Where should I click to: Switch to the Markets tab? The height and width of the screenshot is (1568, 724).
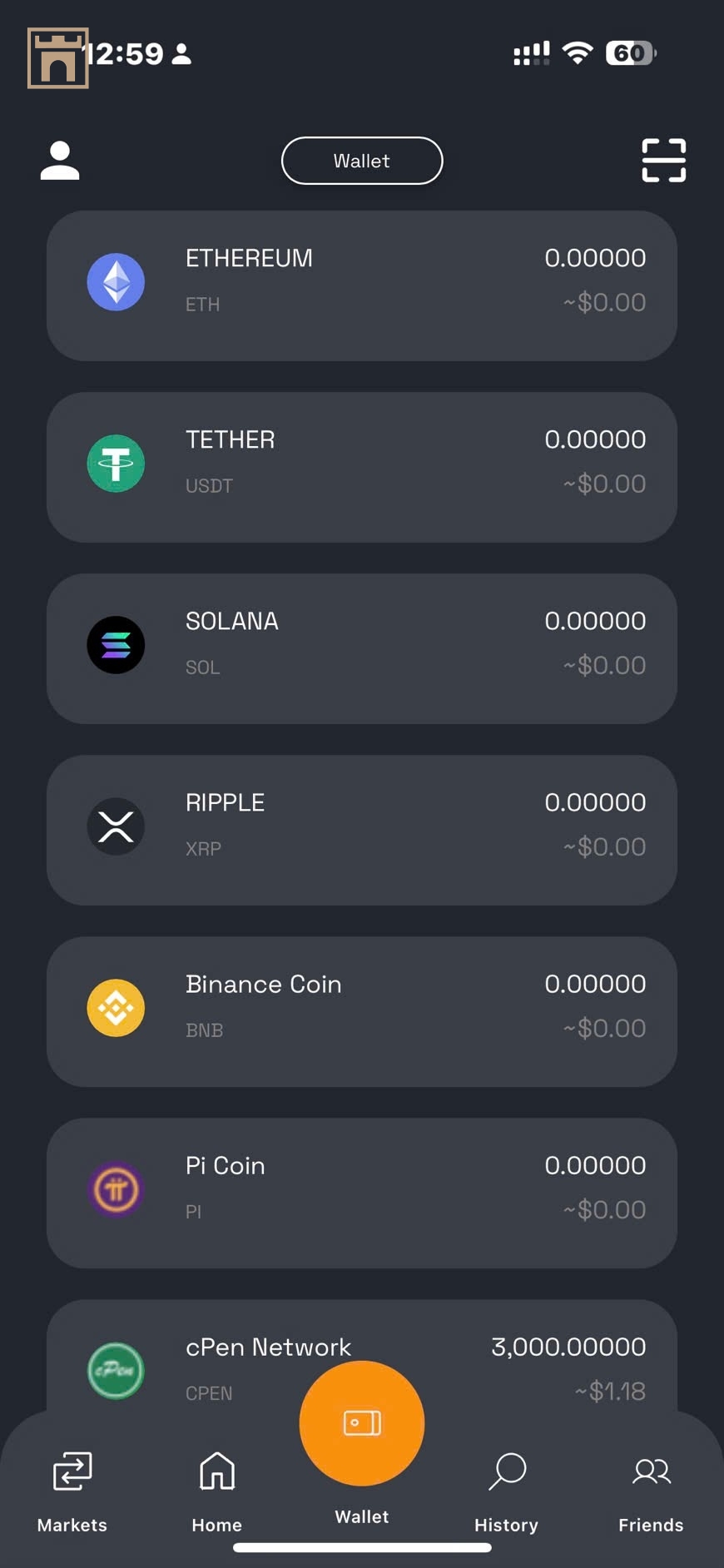72,1491
